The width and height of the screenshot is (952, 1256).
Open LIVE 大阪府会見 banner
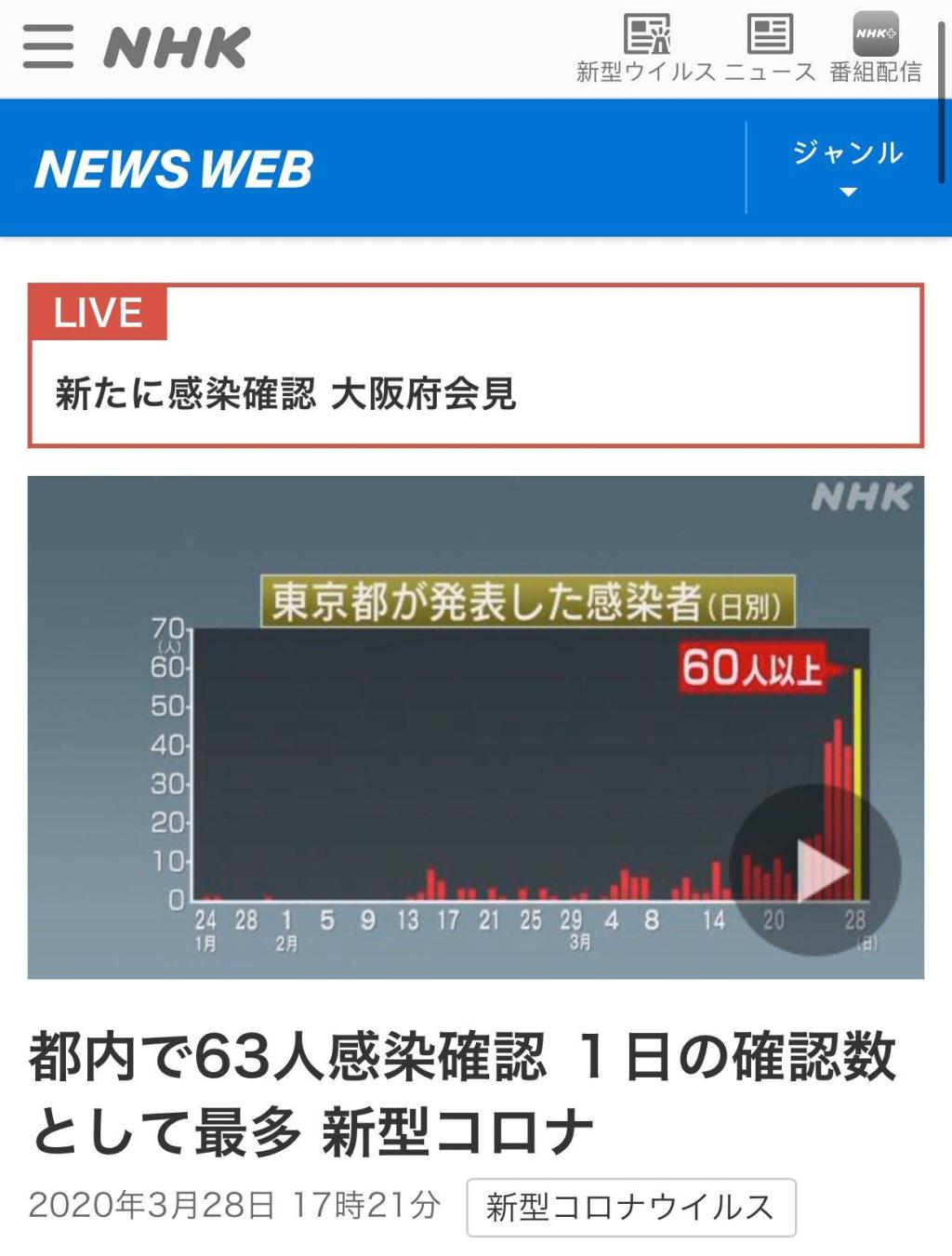[475, 367]
